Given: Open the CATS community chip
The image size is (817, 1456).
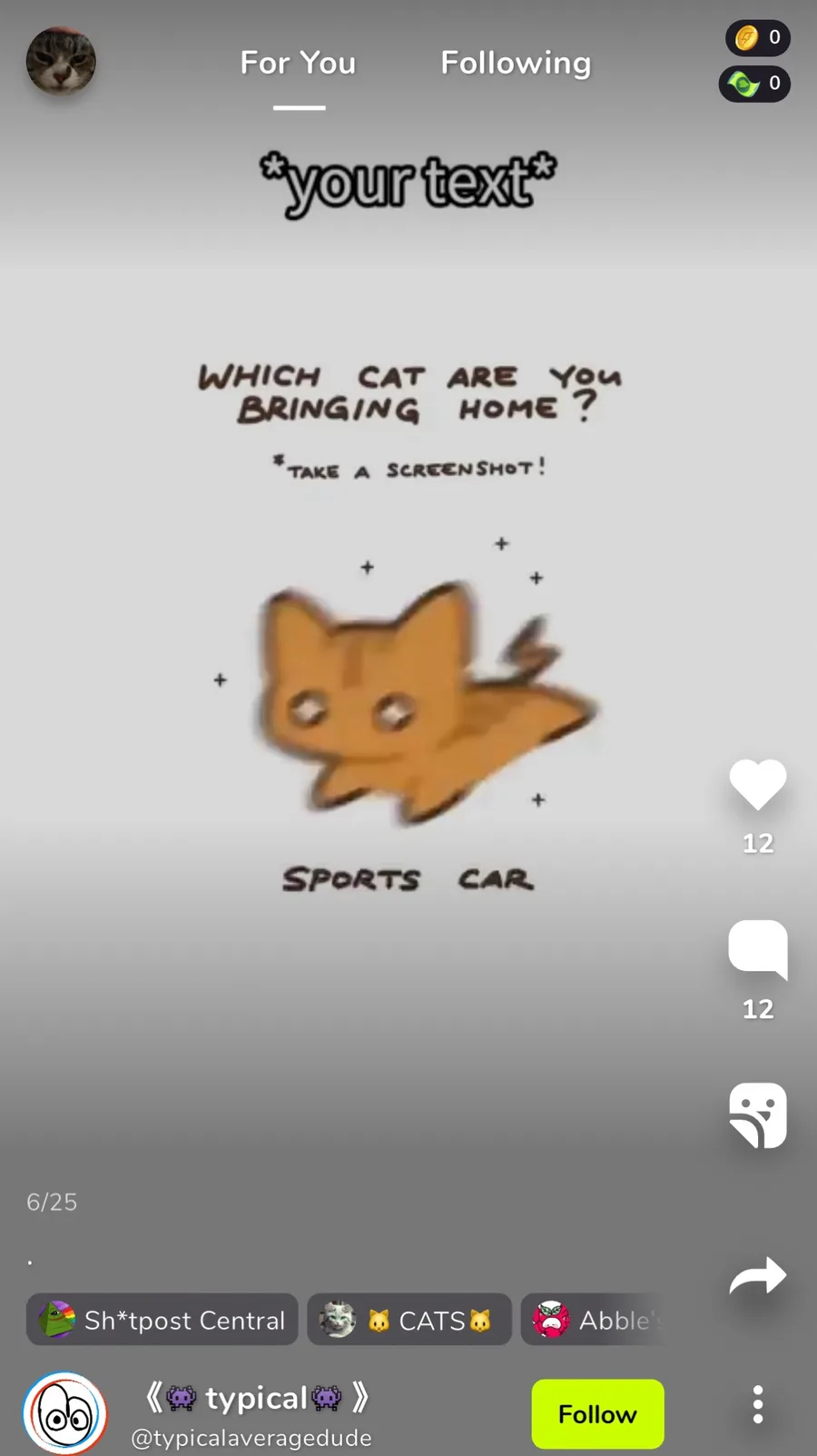Looking at the screenshot, I should click(409, 1320).
